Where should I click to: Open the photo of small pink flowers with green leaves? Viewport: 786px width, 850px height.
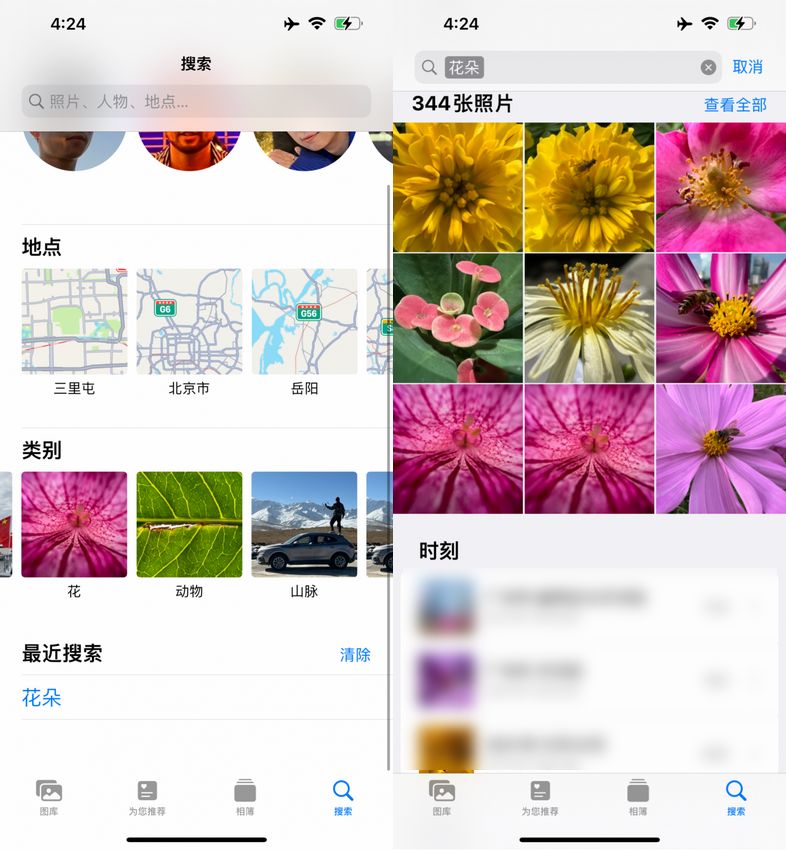[458, 318]
